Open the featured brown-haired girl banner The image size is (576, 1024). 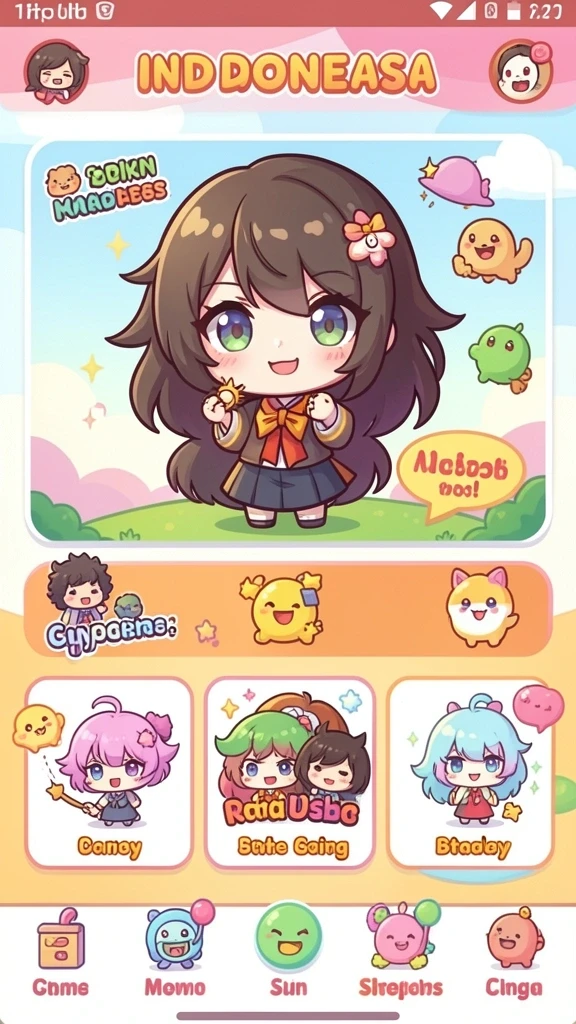click(x=288, y=340)
